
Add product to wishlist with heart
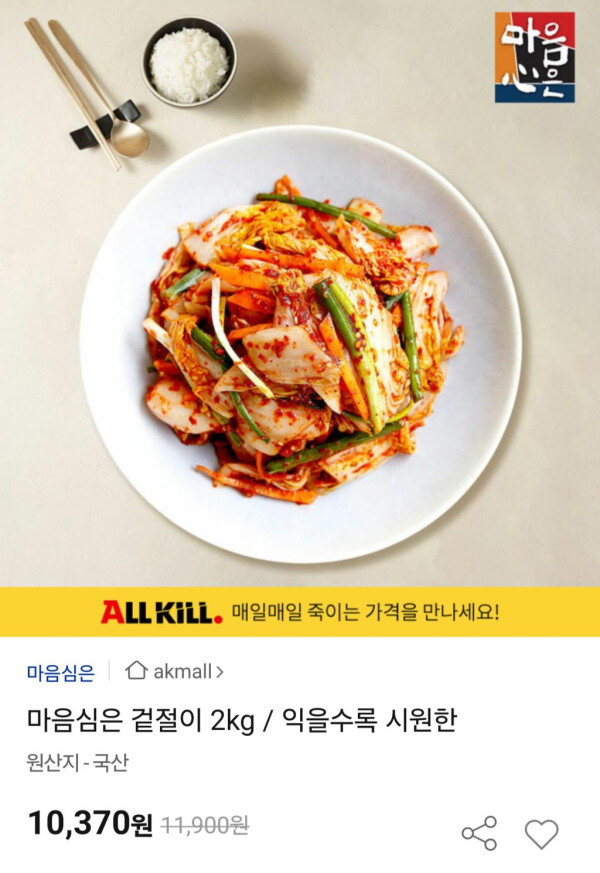(541, 833)
